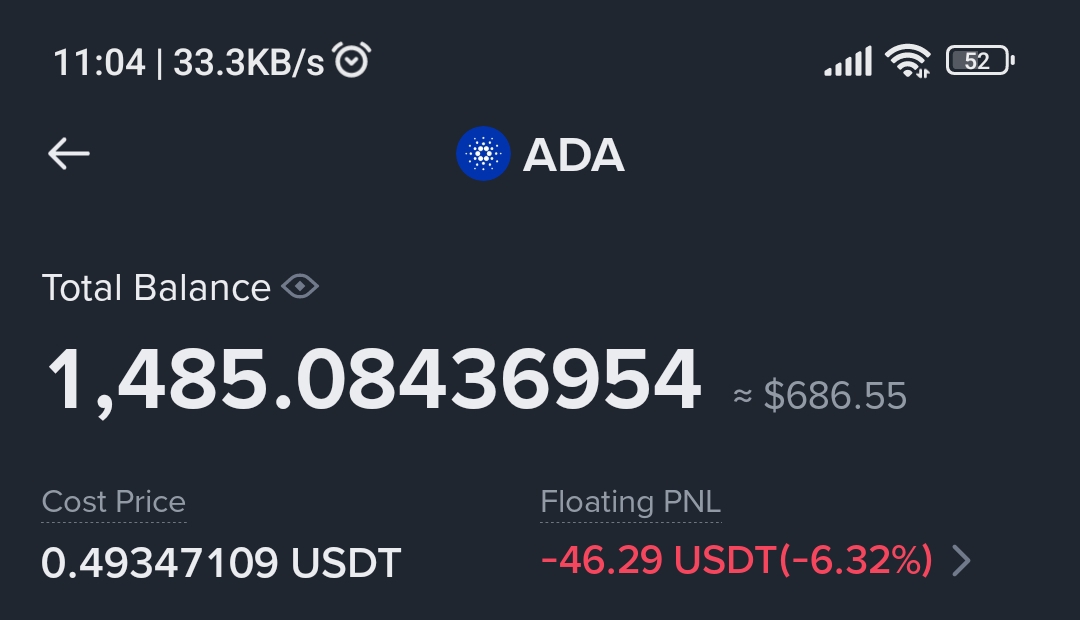Go back using the arrow
This screenshot has height=620, width=1080.
[x=69, y=154]
